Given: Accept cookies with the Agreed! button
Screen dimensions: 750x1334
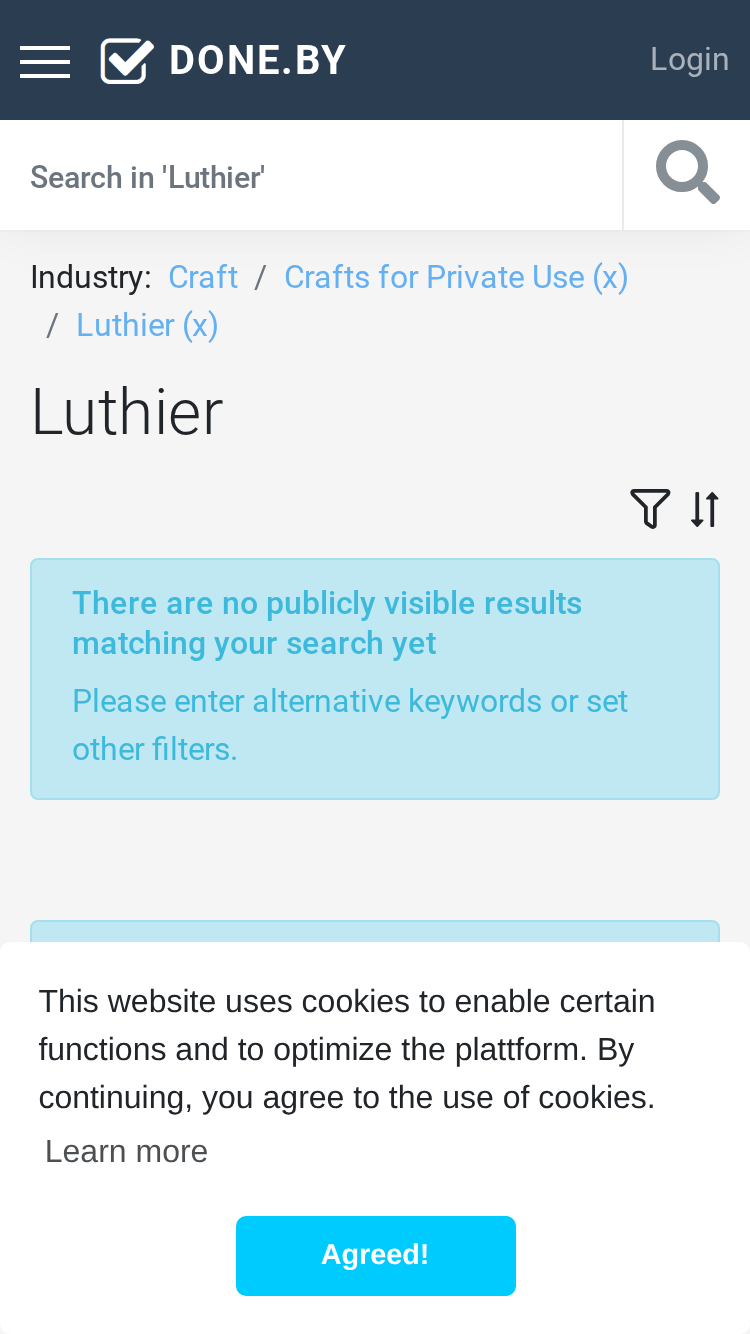Looking at the screenshot, I should 376,1255.
